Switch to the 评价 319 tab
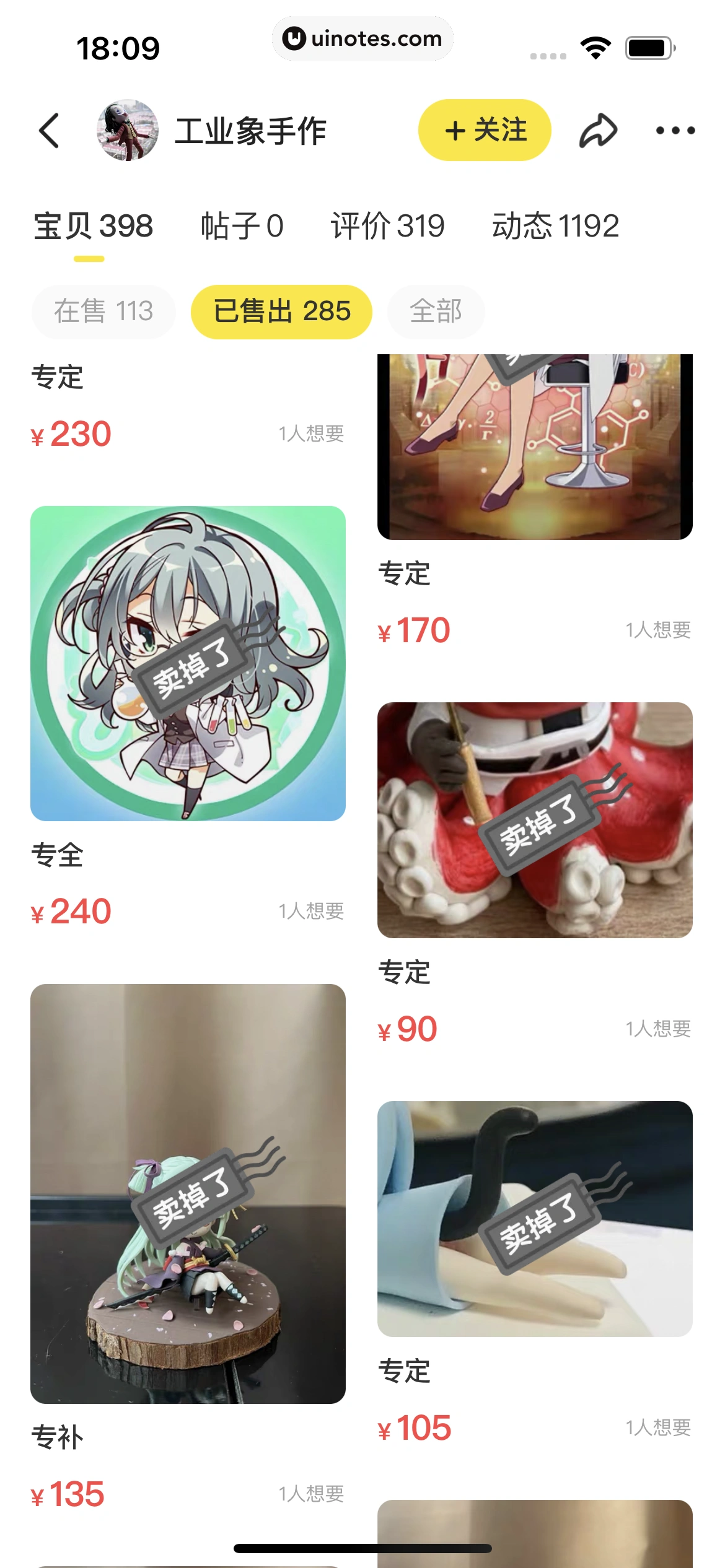Screen dimensions: 725x1568 [387, 226]
